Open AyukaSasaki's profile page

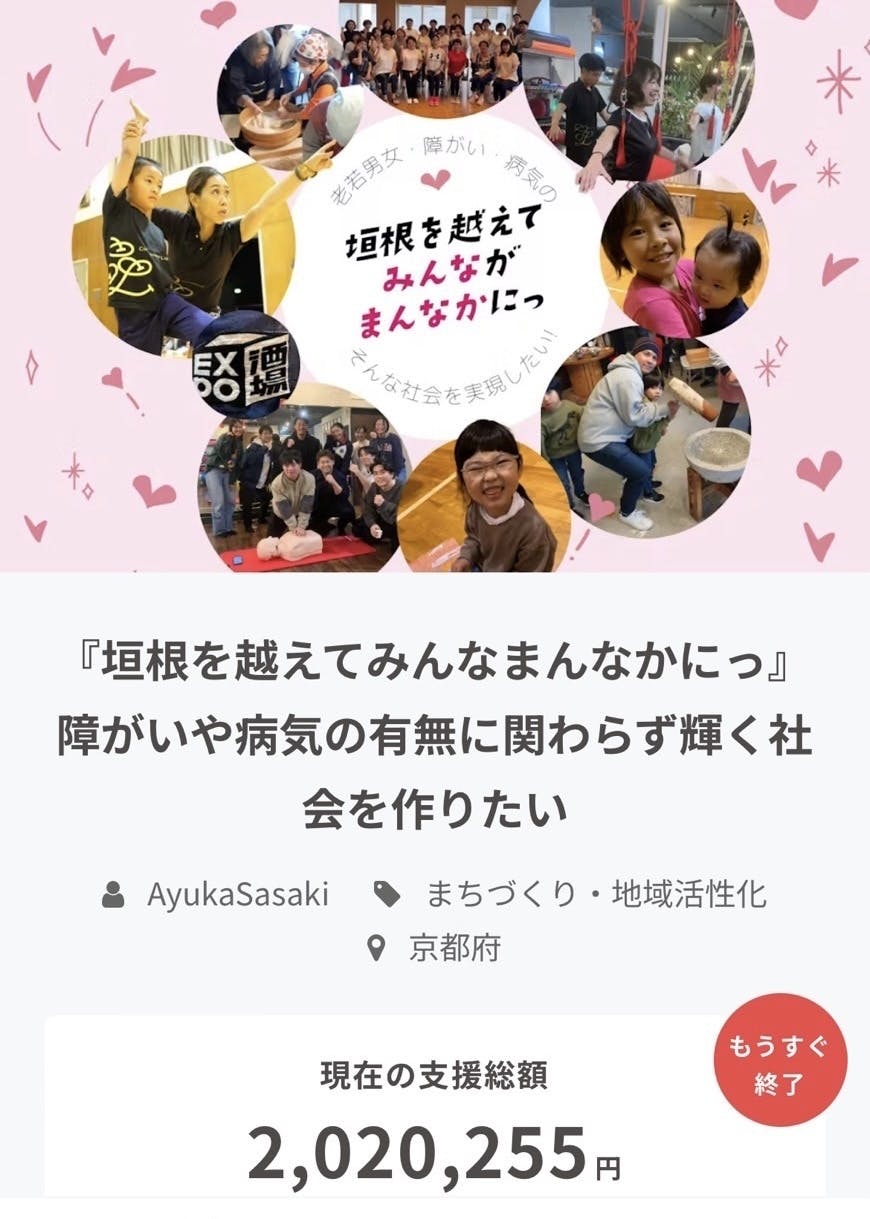pyautogui.click(x=237, y=893)
